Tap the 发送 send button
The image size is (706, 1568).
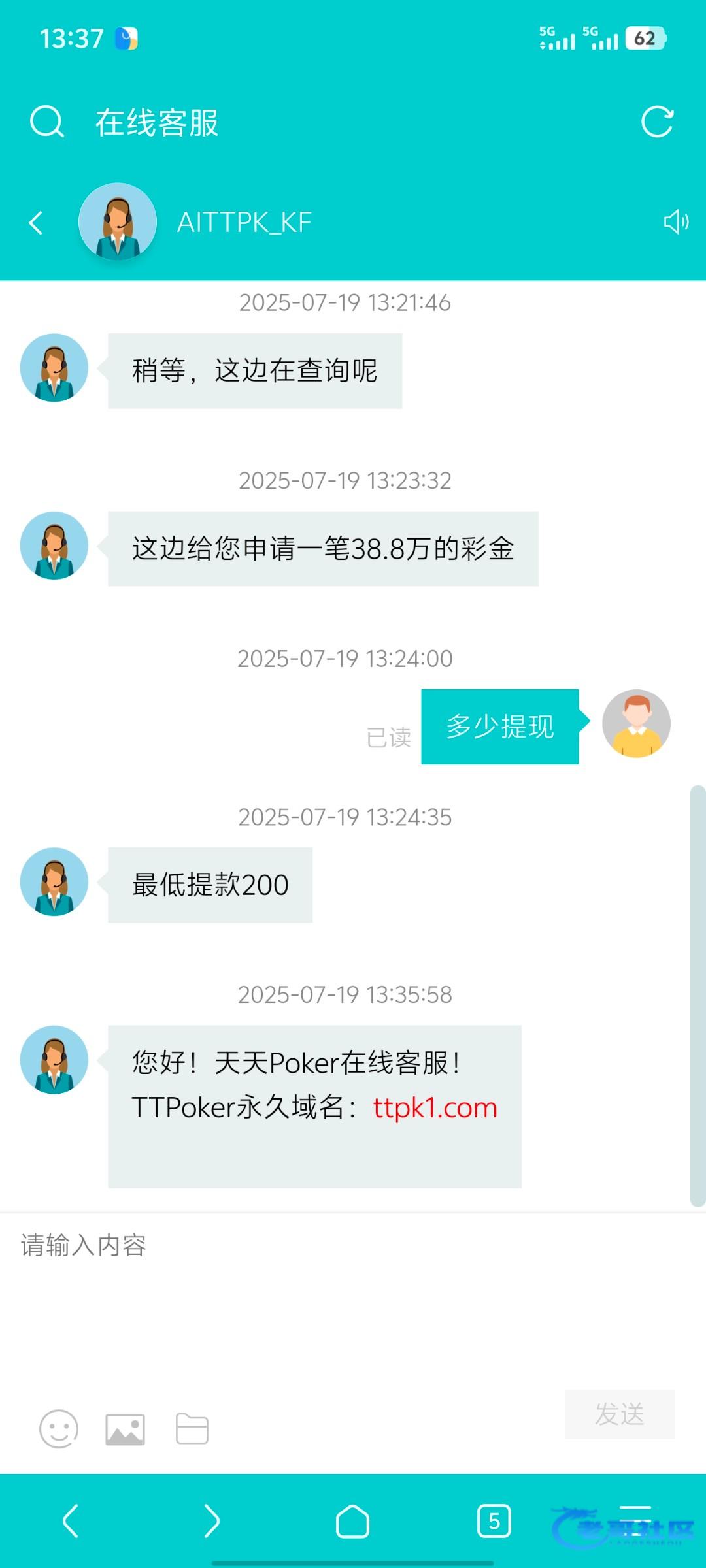[620, 1414]
